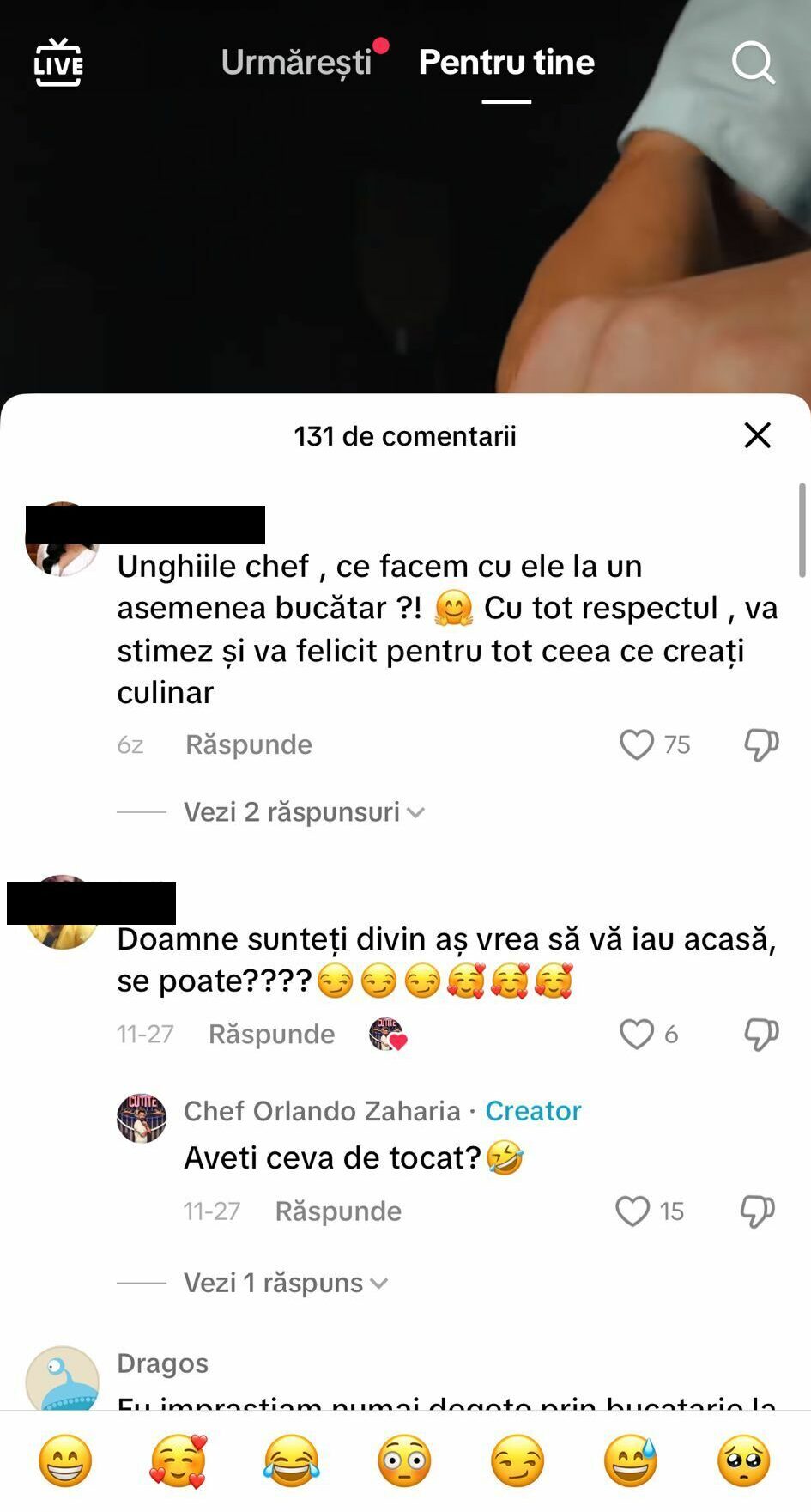Open the LIVE icon
Viewport: 811px width, 1512px height.
click(x=57, y=63)
